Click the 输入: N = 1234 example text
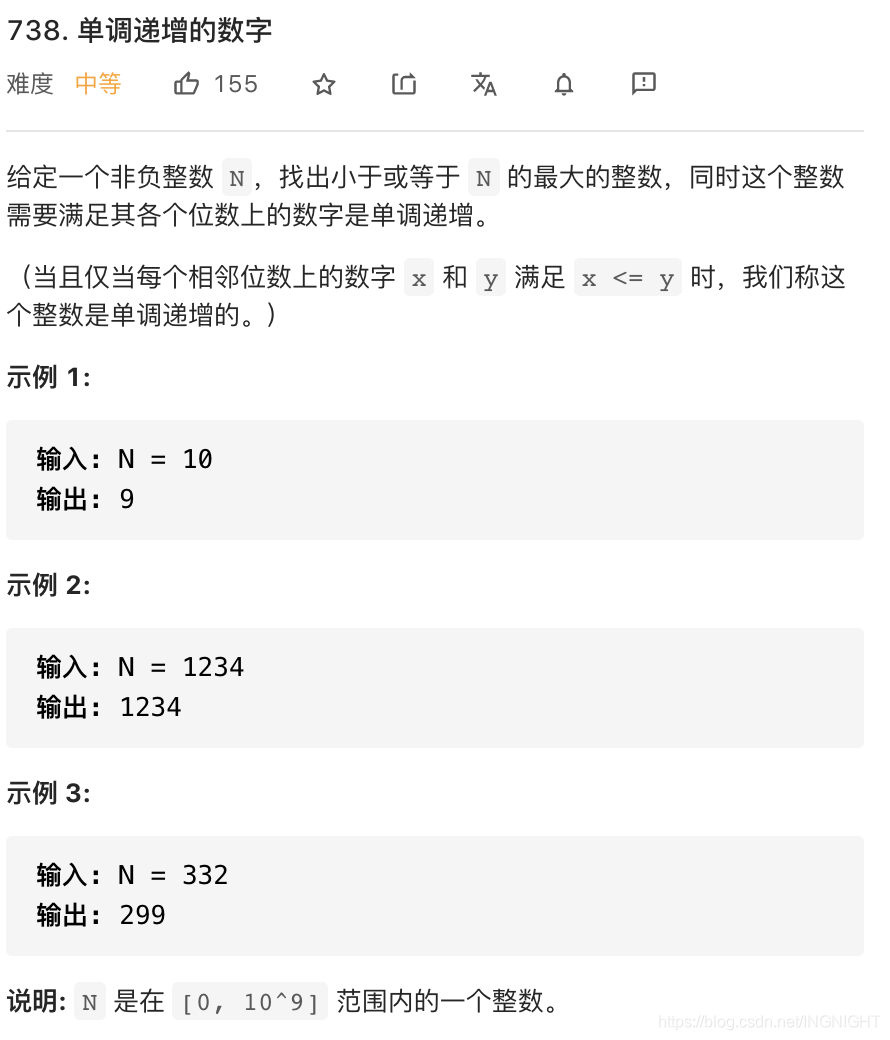 pos(140,666)
